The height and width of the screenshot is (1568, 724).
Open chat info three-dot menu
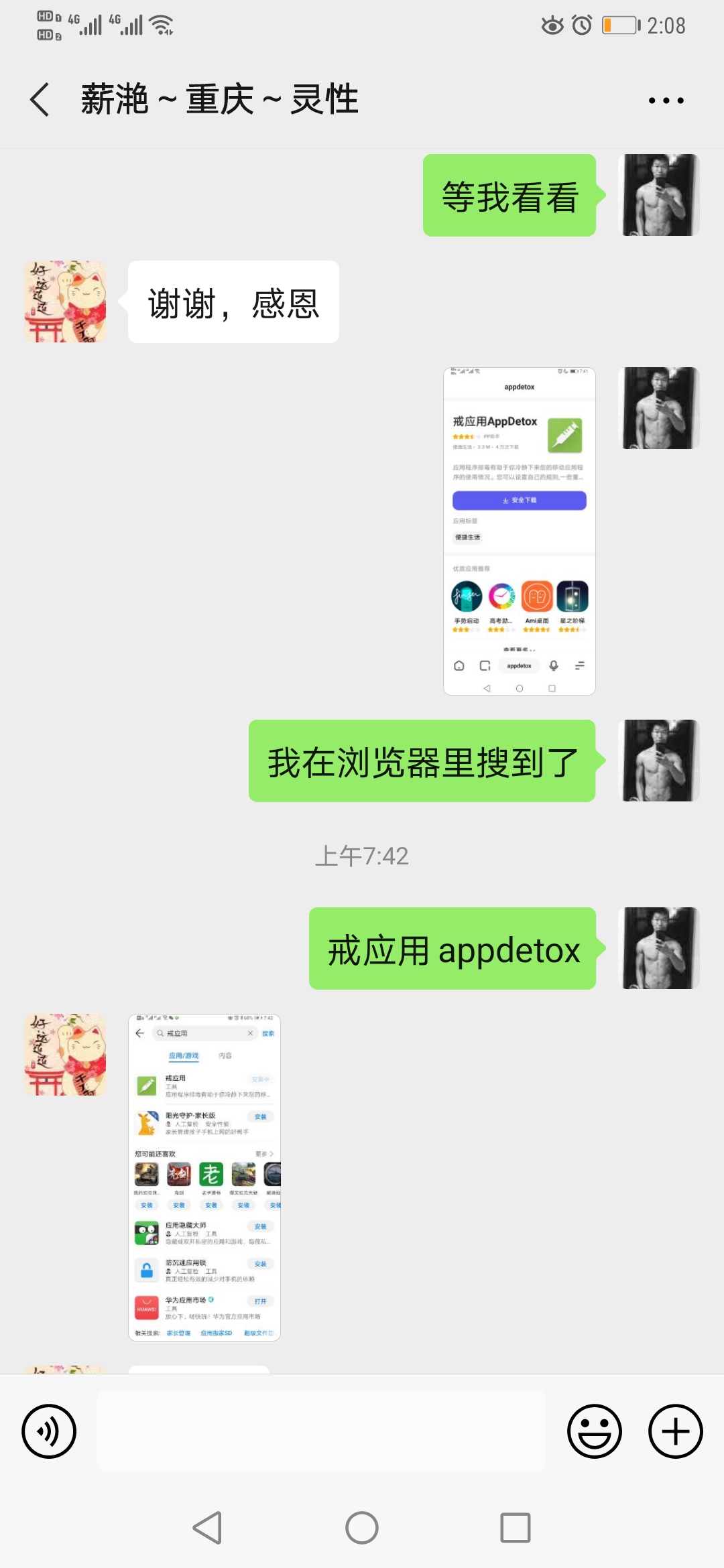[x=666, y=101]
